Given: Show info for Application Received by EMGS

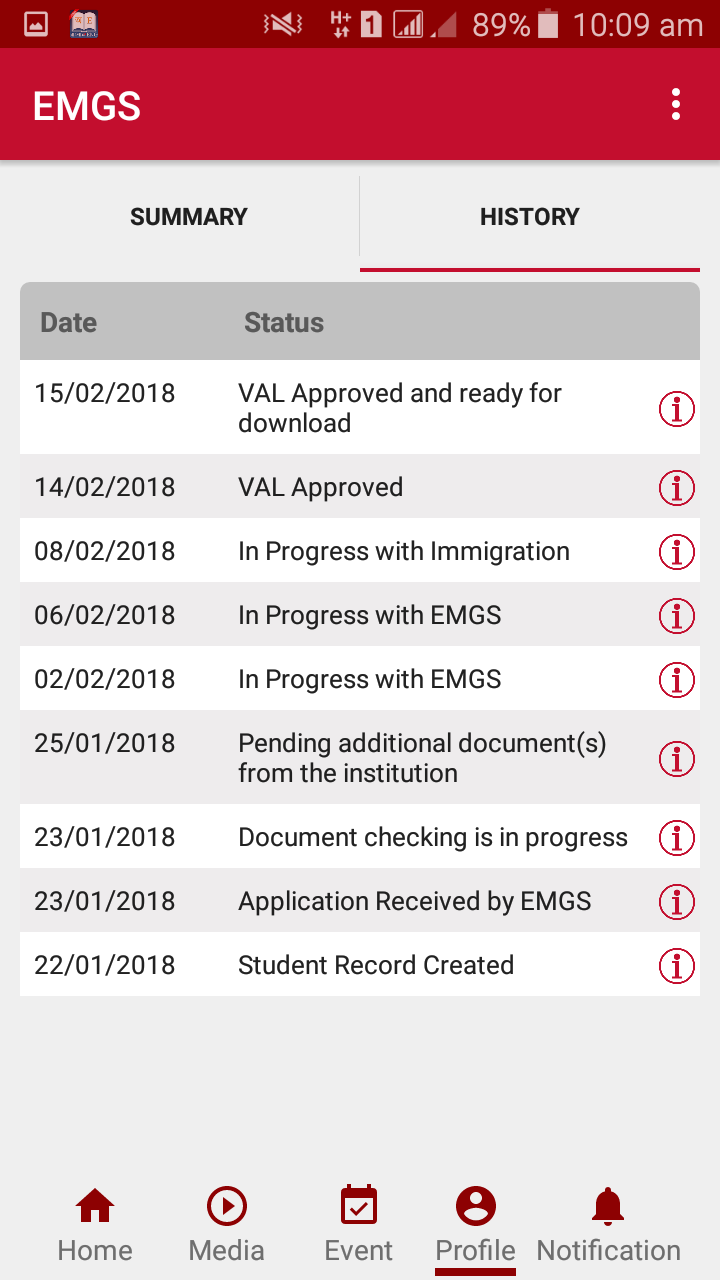Looking at the screenshot, I should [x=677, y=901].
